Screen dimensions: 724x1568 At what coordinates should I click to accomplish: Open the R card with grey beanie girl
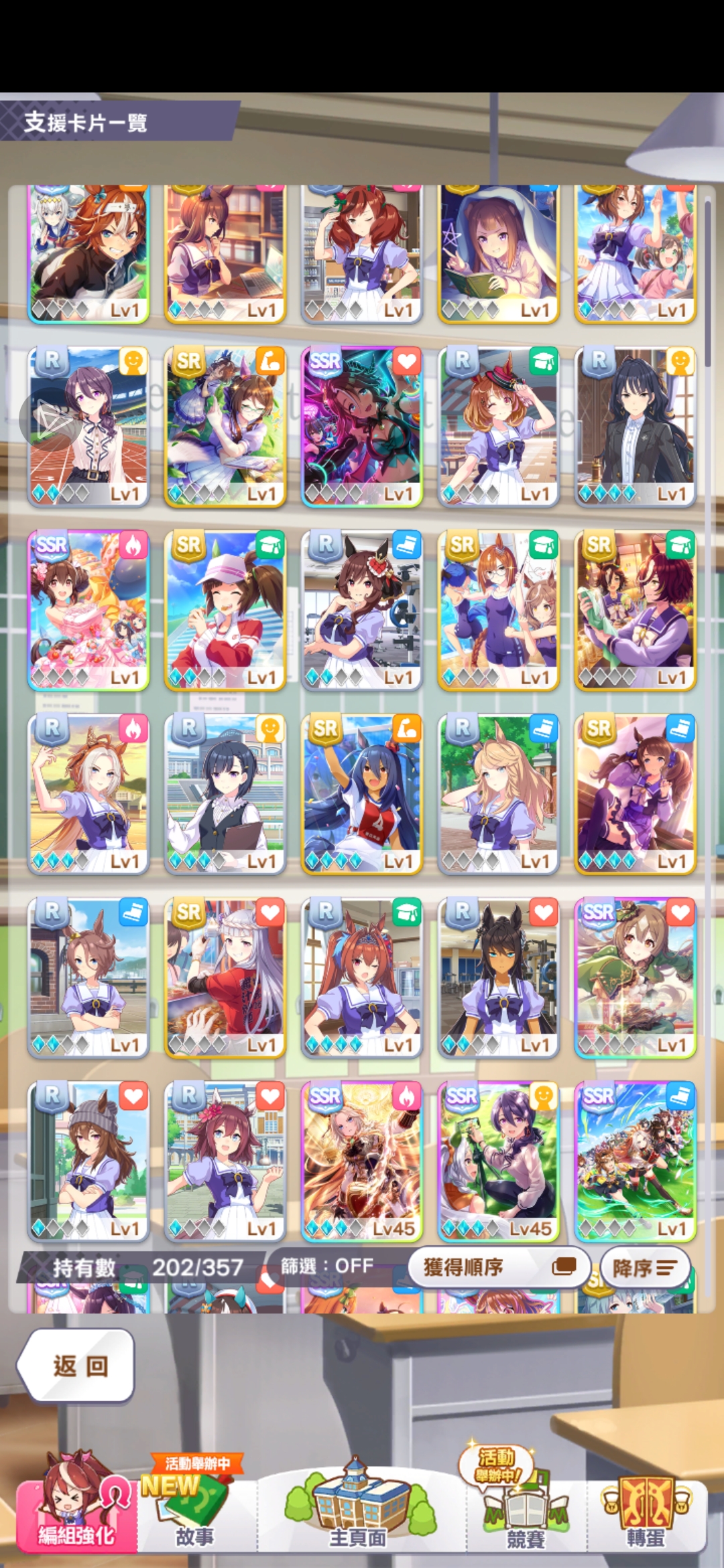click(88, 1161)
